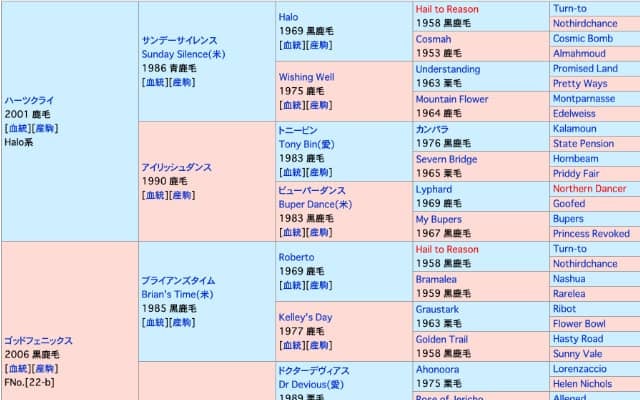The height and width of the screenshot is (400, 640).
Task: Open the Severn Bridge link
Action: point(446,159)
